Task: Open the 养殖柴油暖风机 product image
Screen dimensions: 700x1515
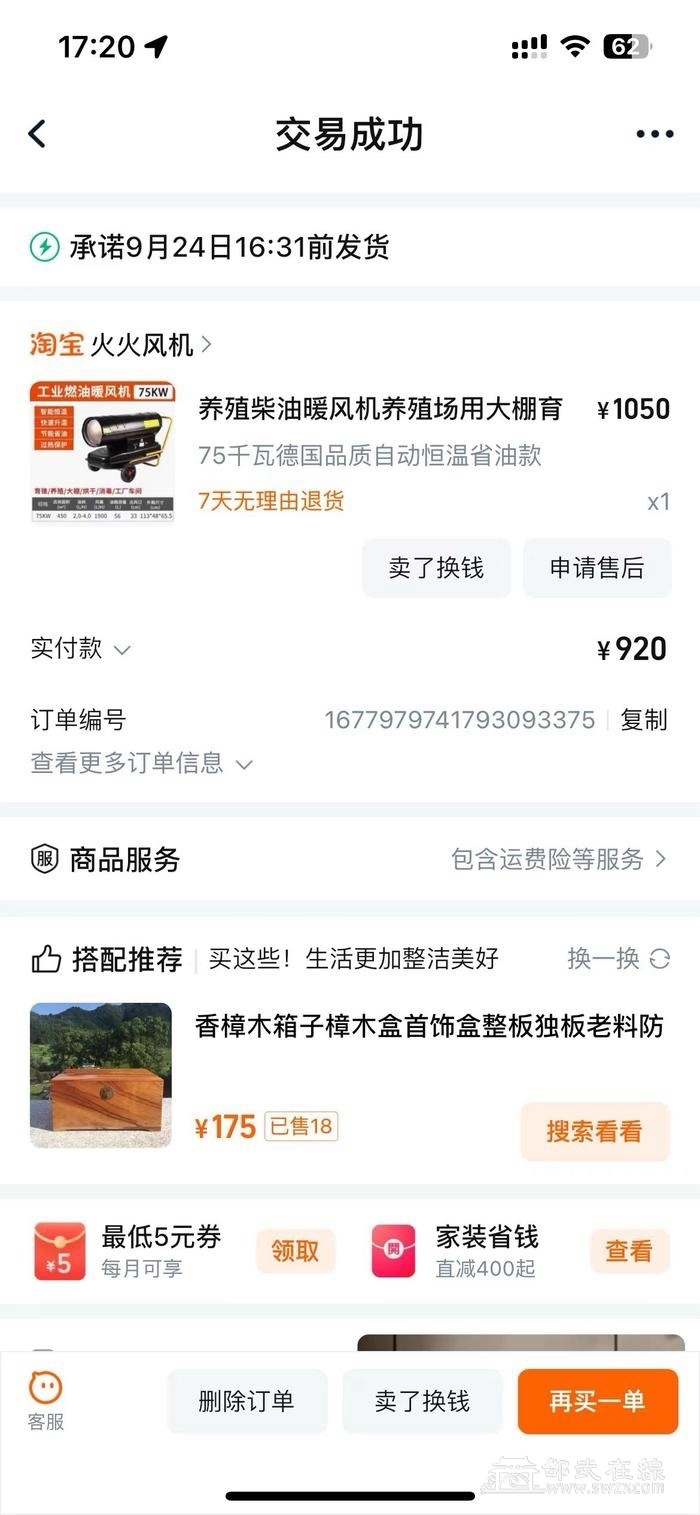Action: coord(103,451)
